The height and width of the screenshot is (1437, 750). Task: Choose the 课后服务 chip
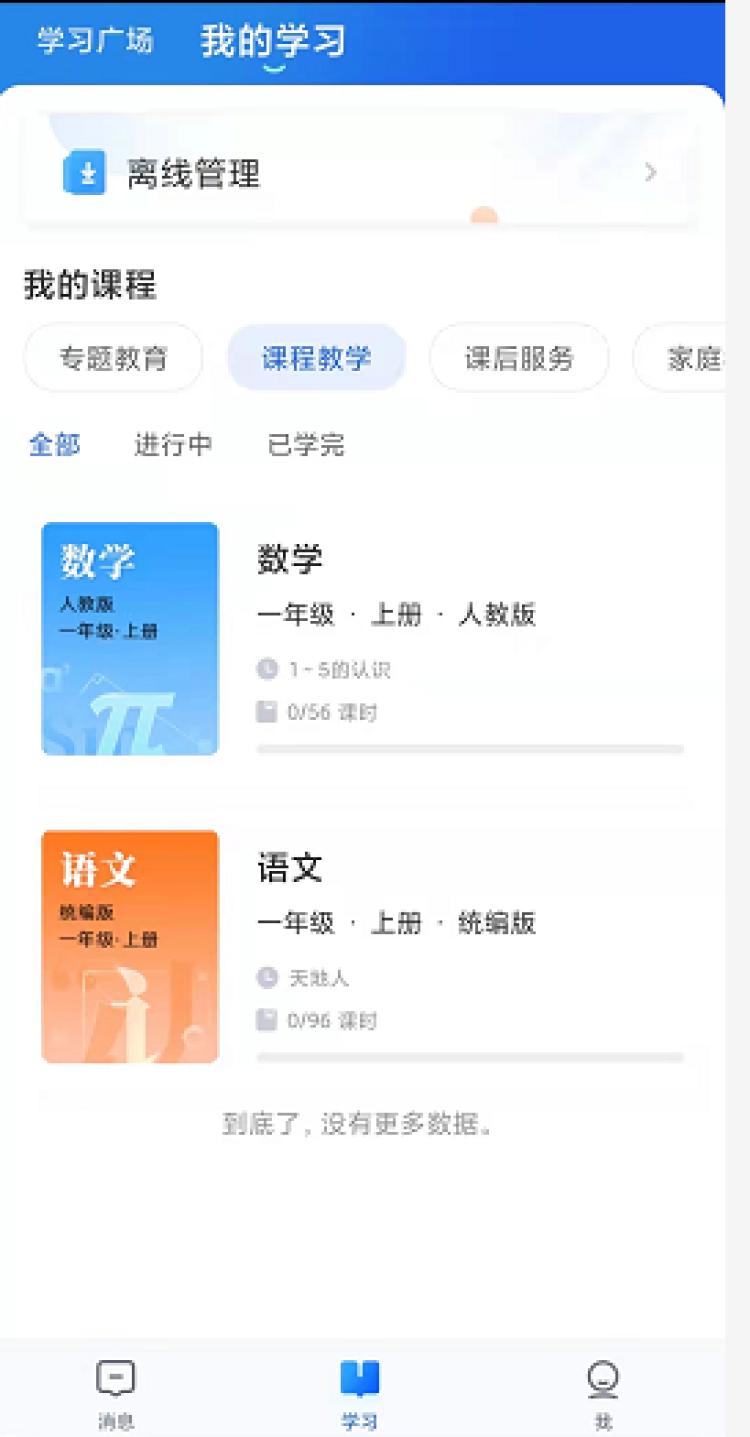point(519,358)
